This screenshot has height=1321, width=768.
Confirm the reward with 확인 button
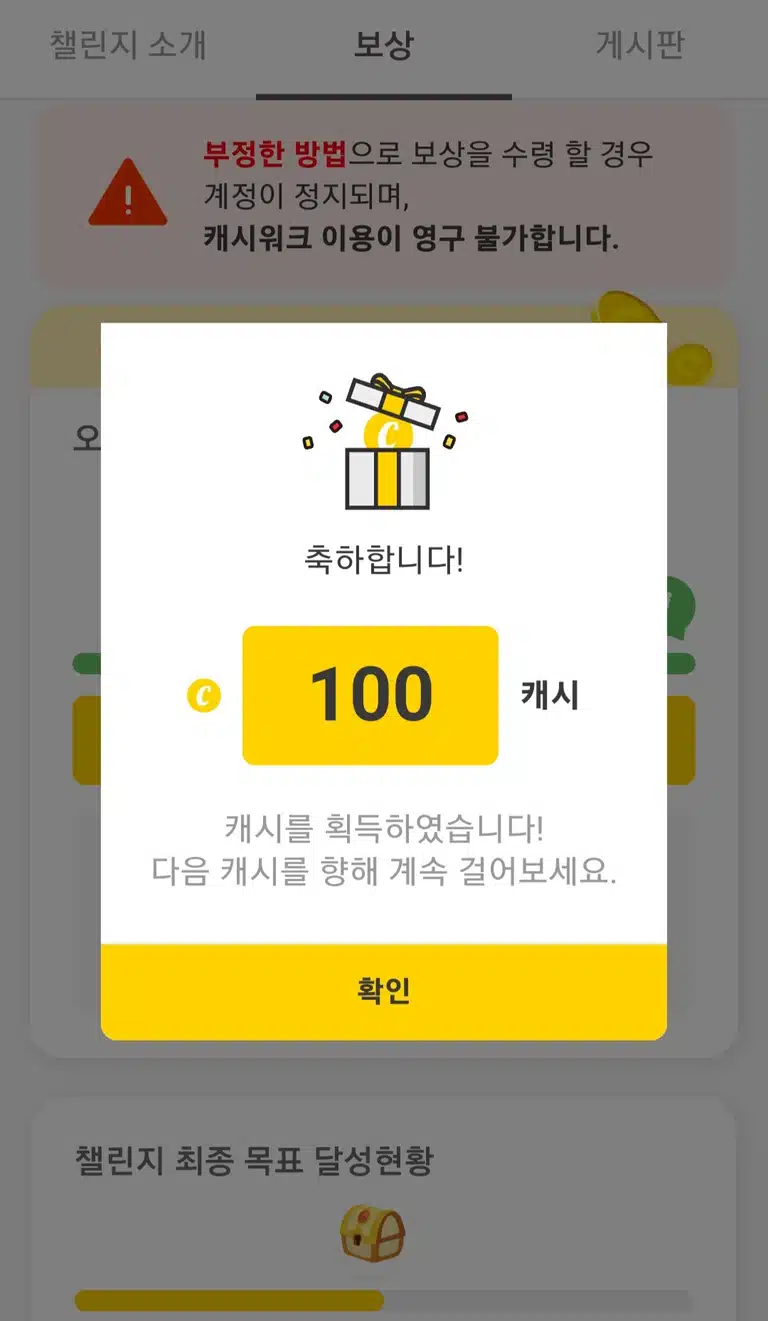[384, 991]
